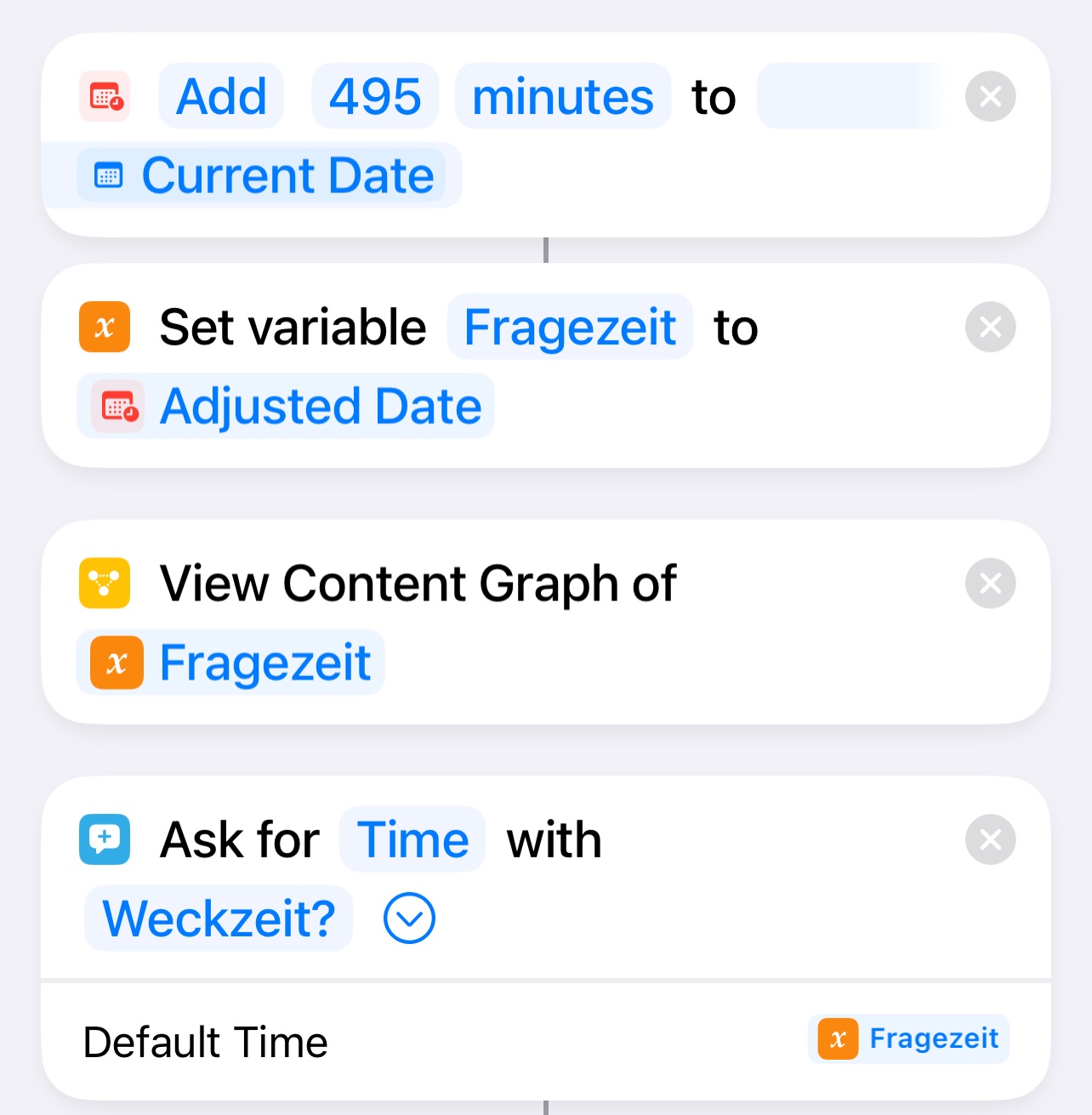Expand the Weckzeit? options chevron
The width and height of the screenshot is (1092, 1115).
click(408, 918)
